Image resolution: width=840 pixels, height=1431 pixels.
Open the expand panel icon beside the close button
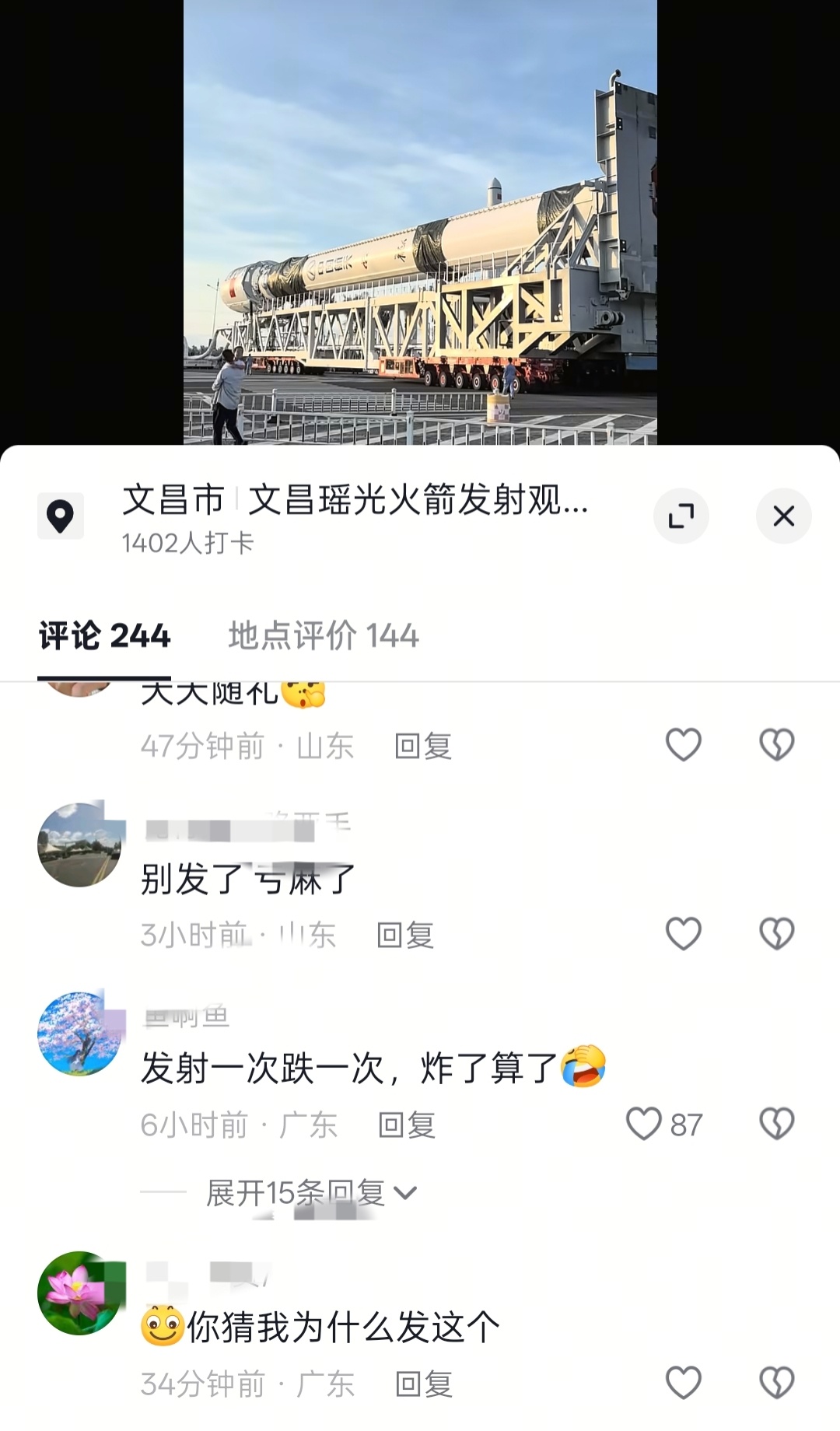pyautogui.click(x=683, y=515)
